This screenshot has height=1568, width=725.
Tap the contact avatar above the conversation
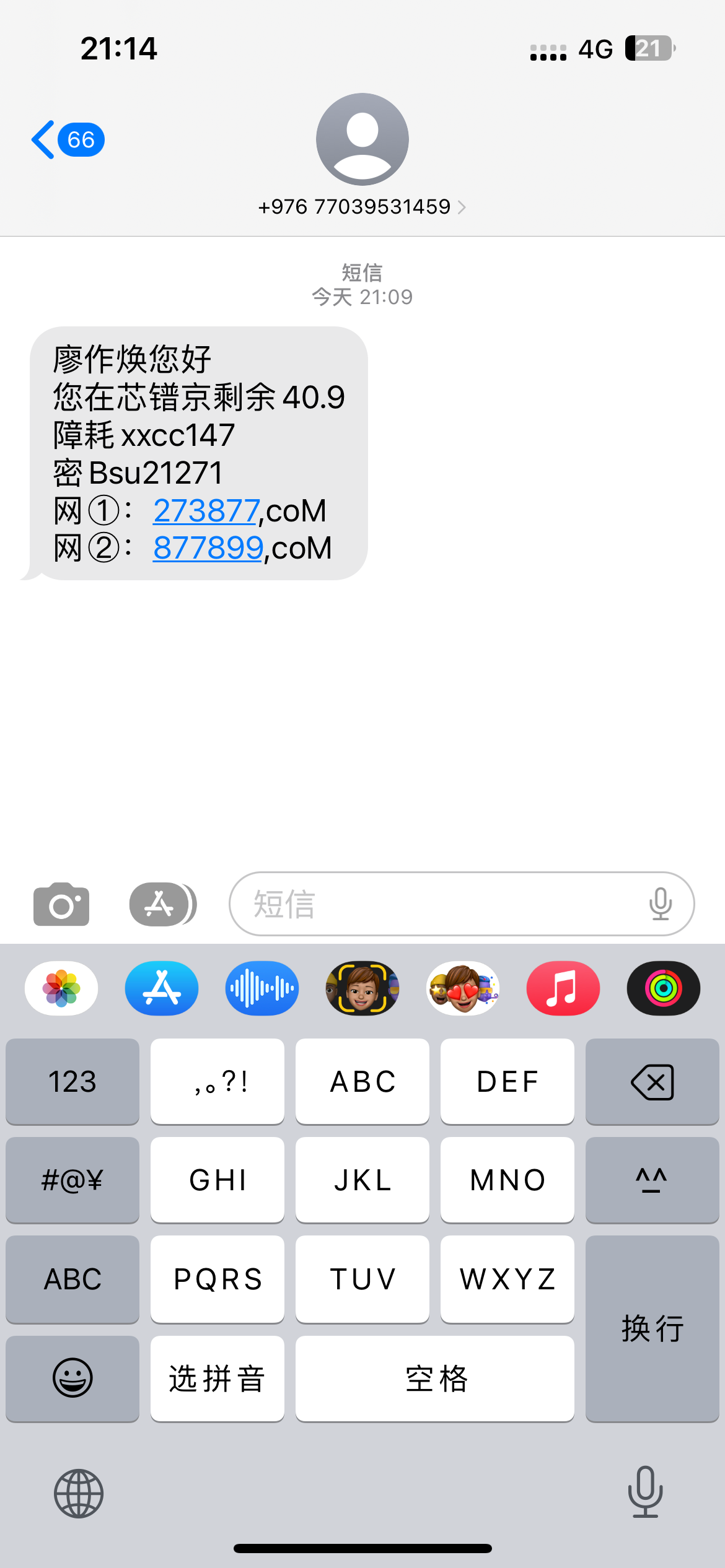pos(362,139)
